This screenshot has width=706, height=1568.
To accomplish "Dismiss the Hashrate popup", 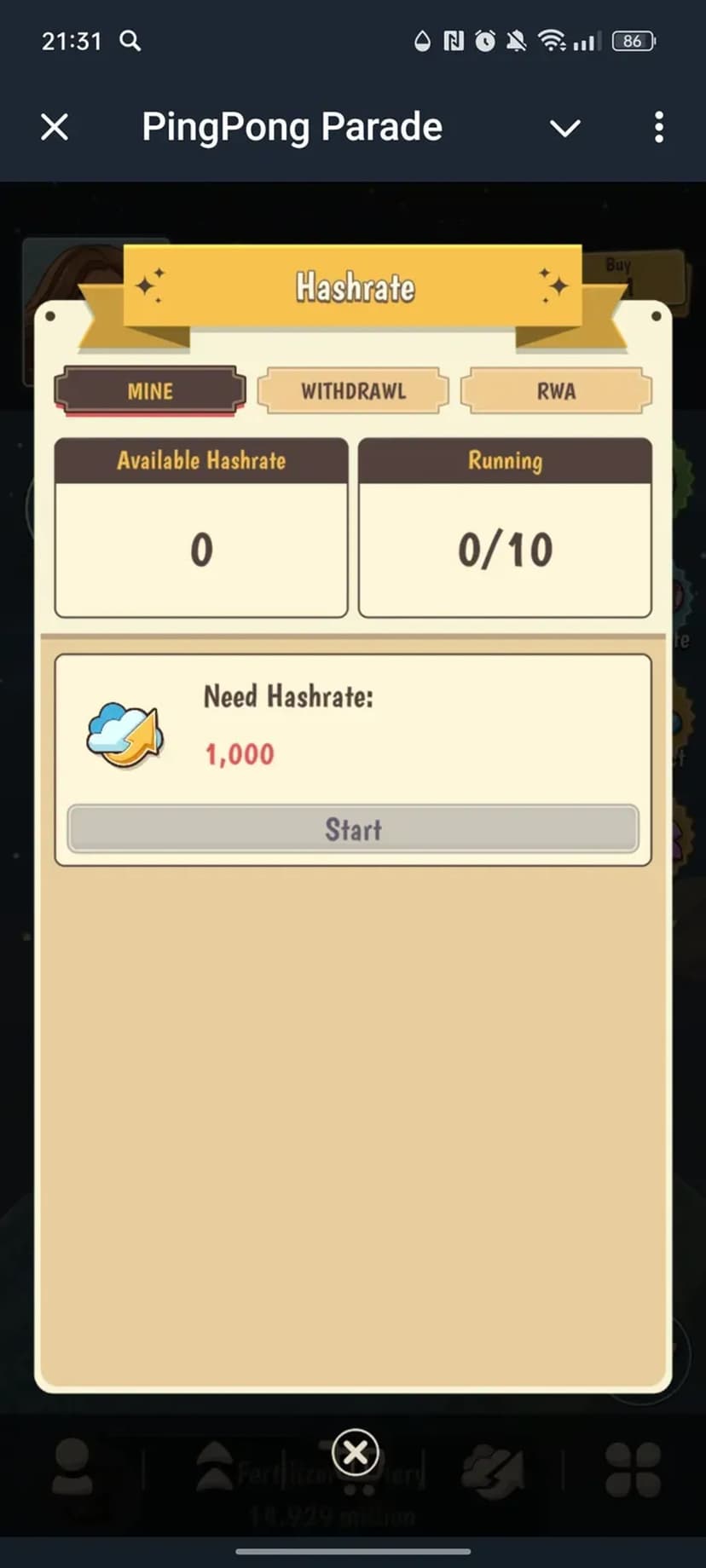I will tap(355, 1452).
